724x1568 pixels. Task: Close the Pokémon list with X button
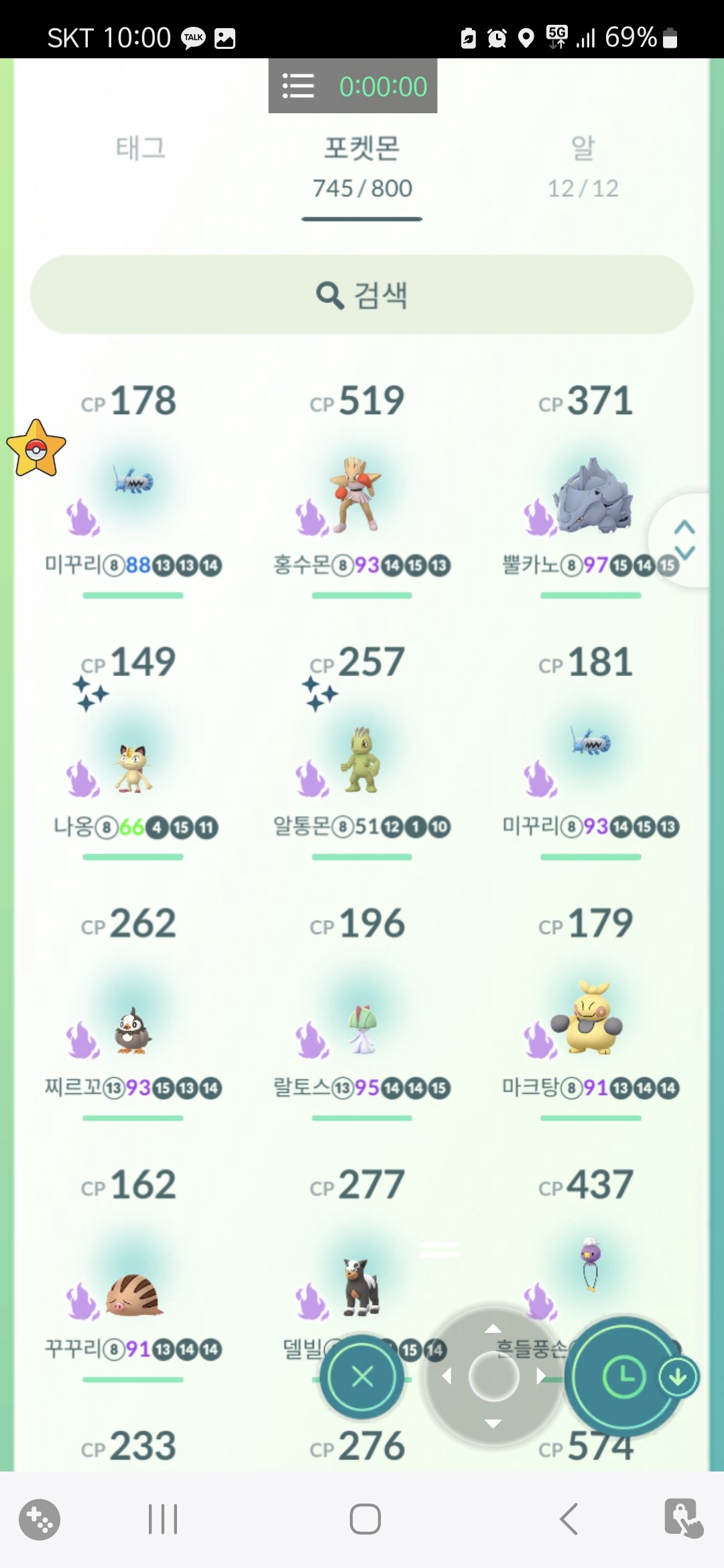coord(362,1377)
